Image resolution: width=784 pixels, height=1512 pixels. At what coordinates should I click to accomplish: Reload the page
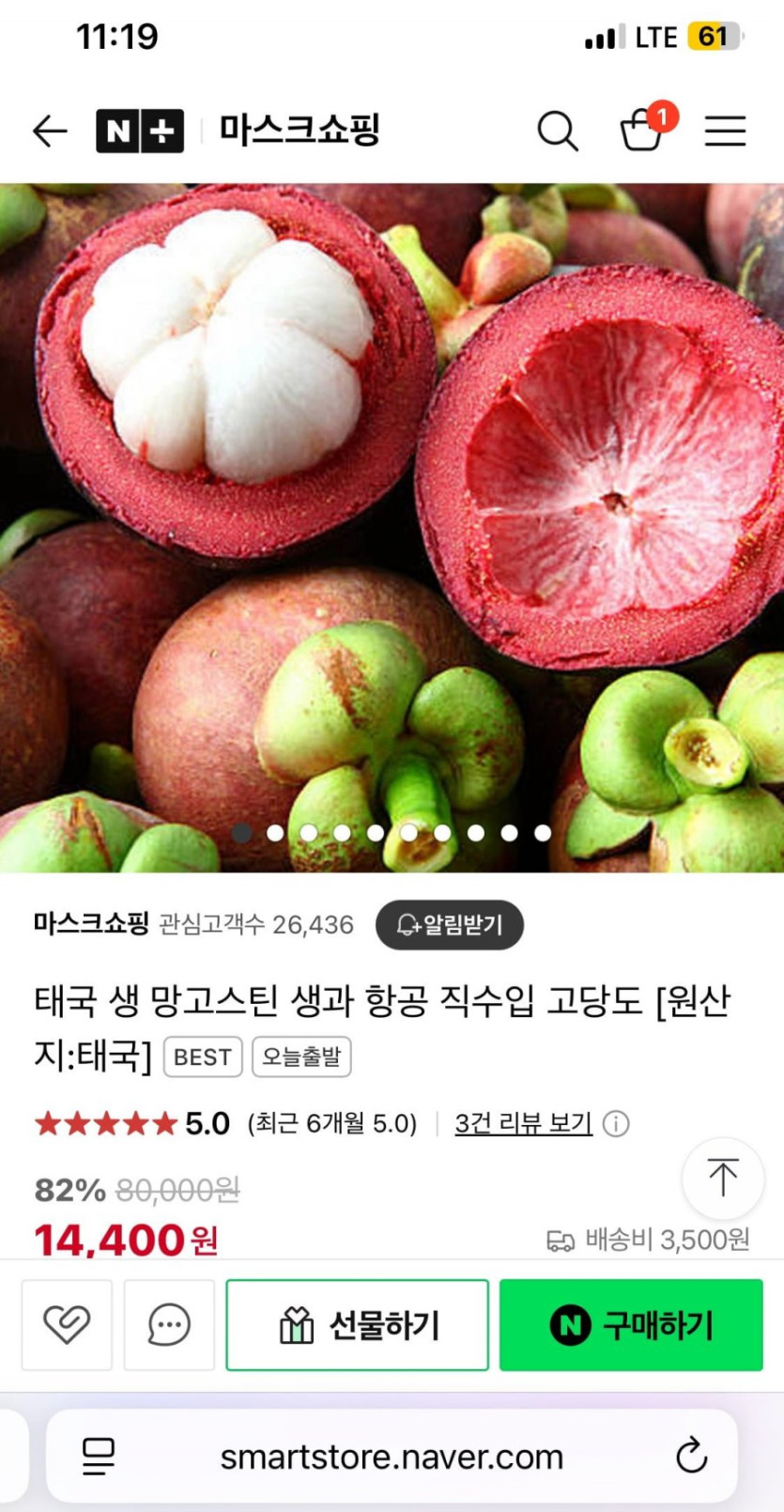tap(691, 1456)
